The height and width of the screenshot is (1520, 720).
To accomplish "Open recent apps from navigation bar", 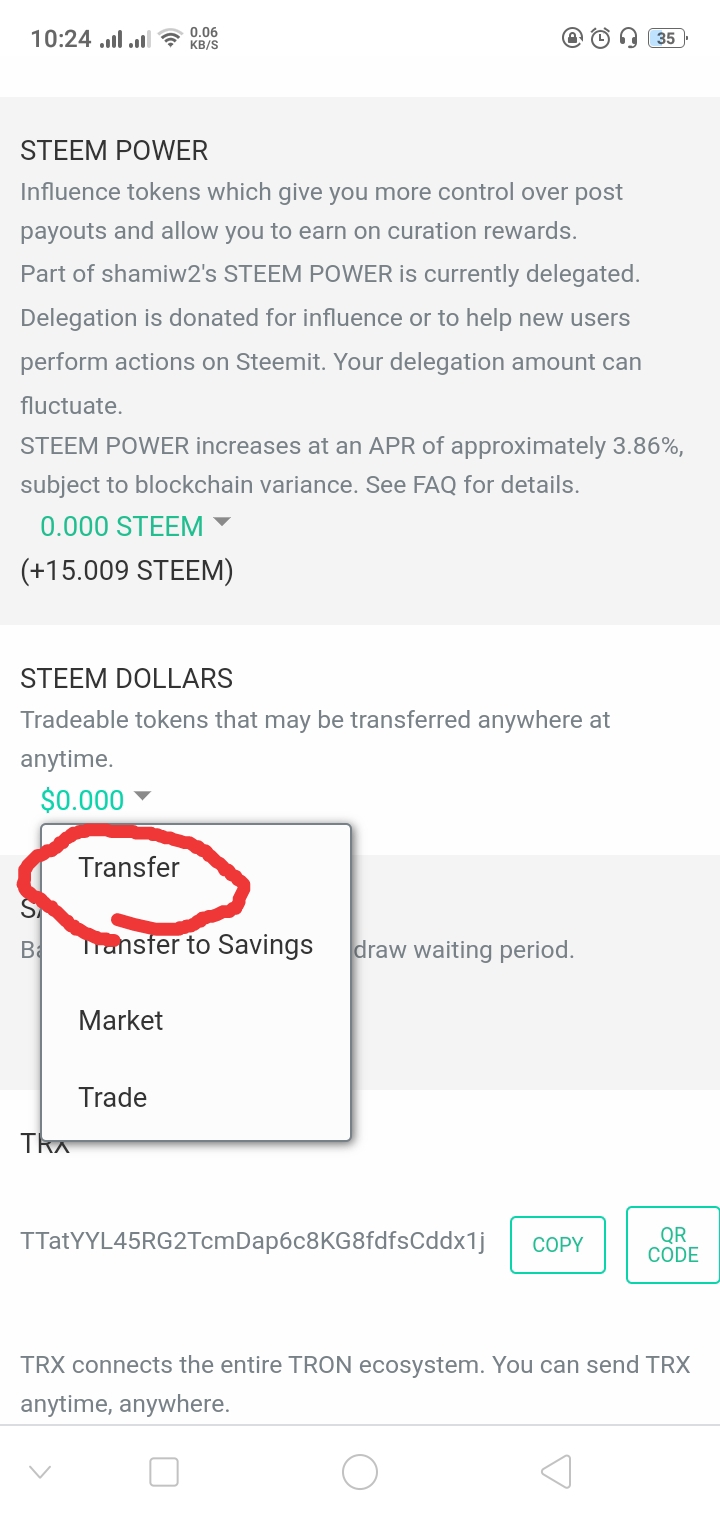I will pyautogui.click(x=164, y=1472).
